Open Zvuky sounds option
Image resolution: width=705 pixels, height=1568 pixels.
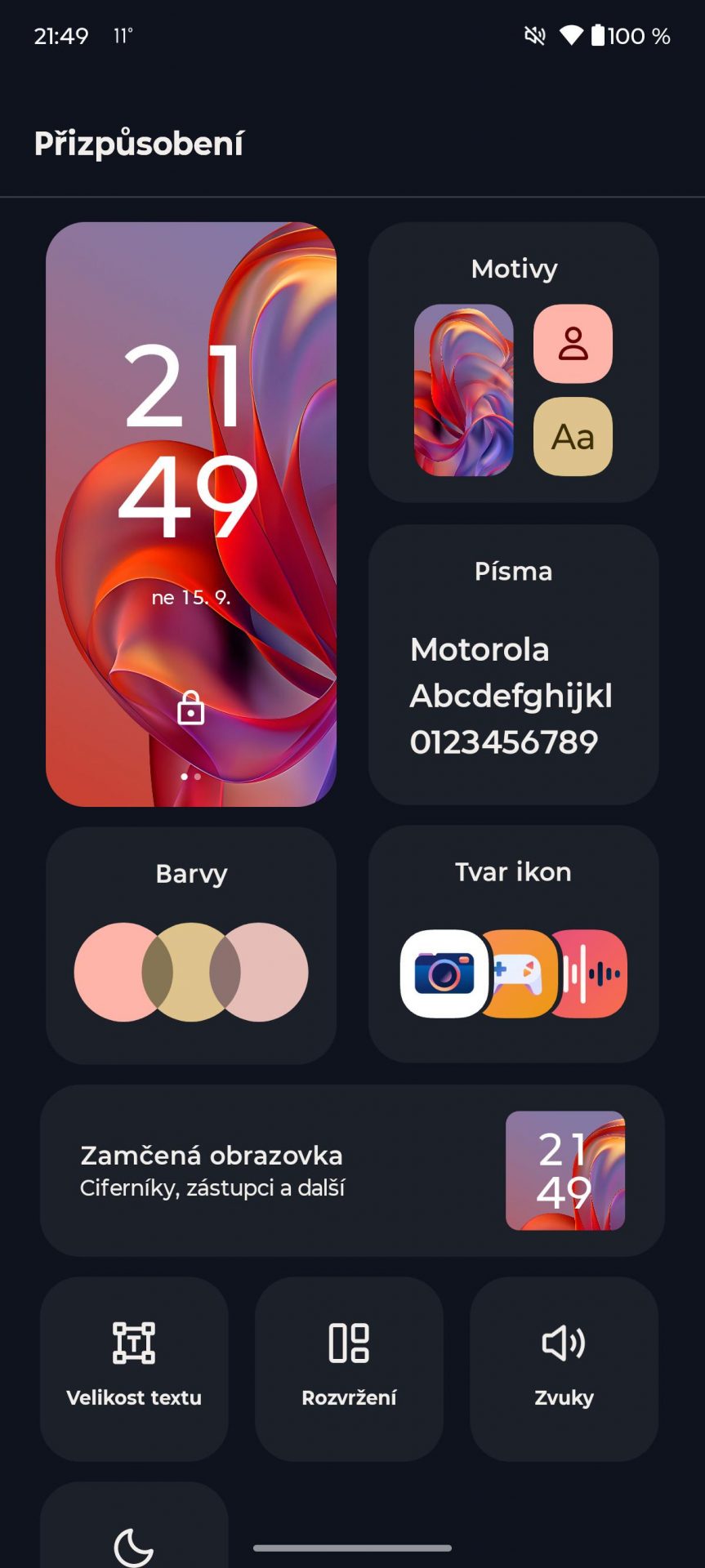coord(564,1369)
